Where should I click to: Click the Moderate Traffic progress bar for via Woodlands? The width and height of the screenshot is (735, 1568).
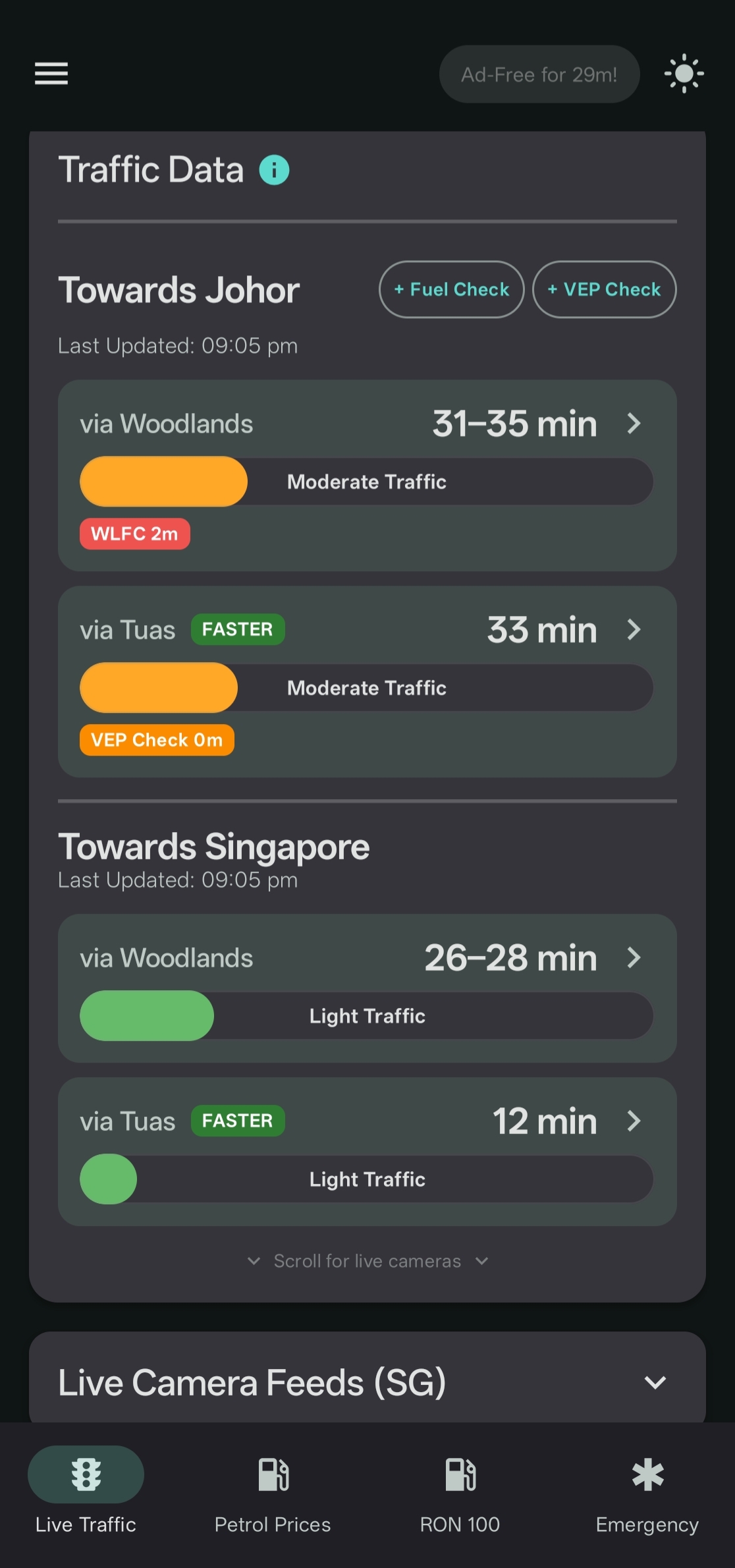click(366, 482)
